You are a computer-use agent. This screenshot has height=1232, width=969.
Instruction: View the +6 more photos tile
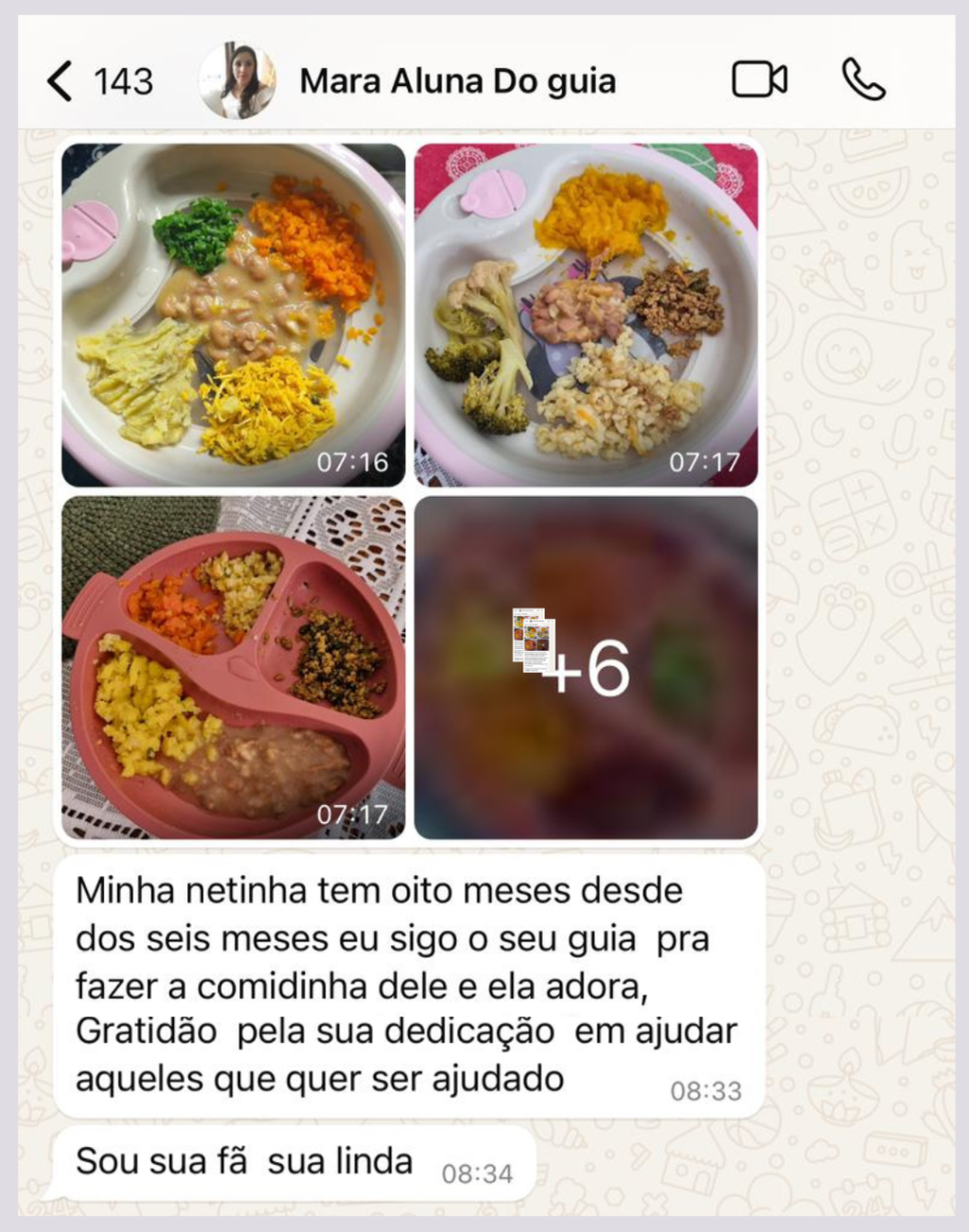click(x=586, y=667)
